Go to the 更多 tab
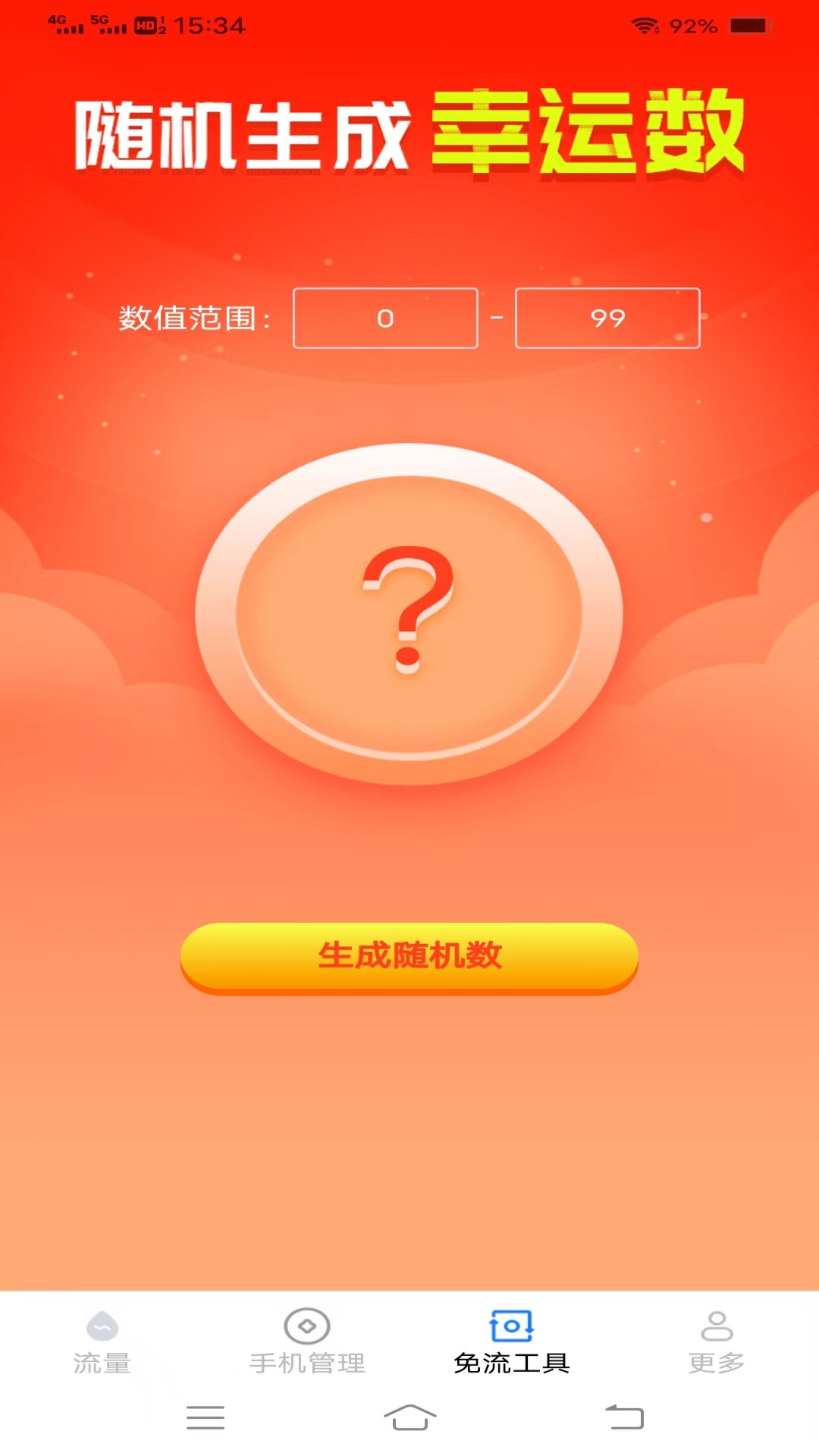This screenshot has height=1456, width=819. (717, 1342)
